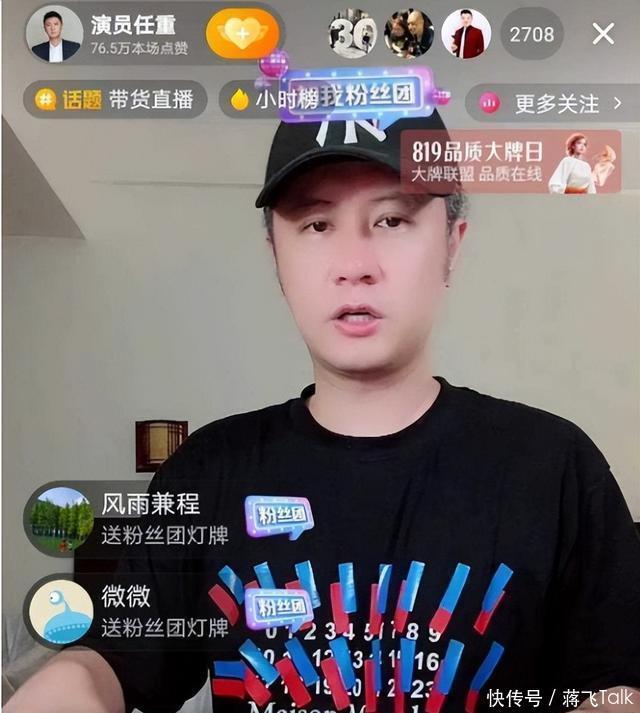The width and height of the screenshot is (640, 713).
Task: Open user 微微's profile
Action: pyautogui.click(x=60, y=611)
